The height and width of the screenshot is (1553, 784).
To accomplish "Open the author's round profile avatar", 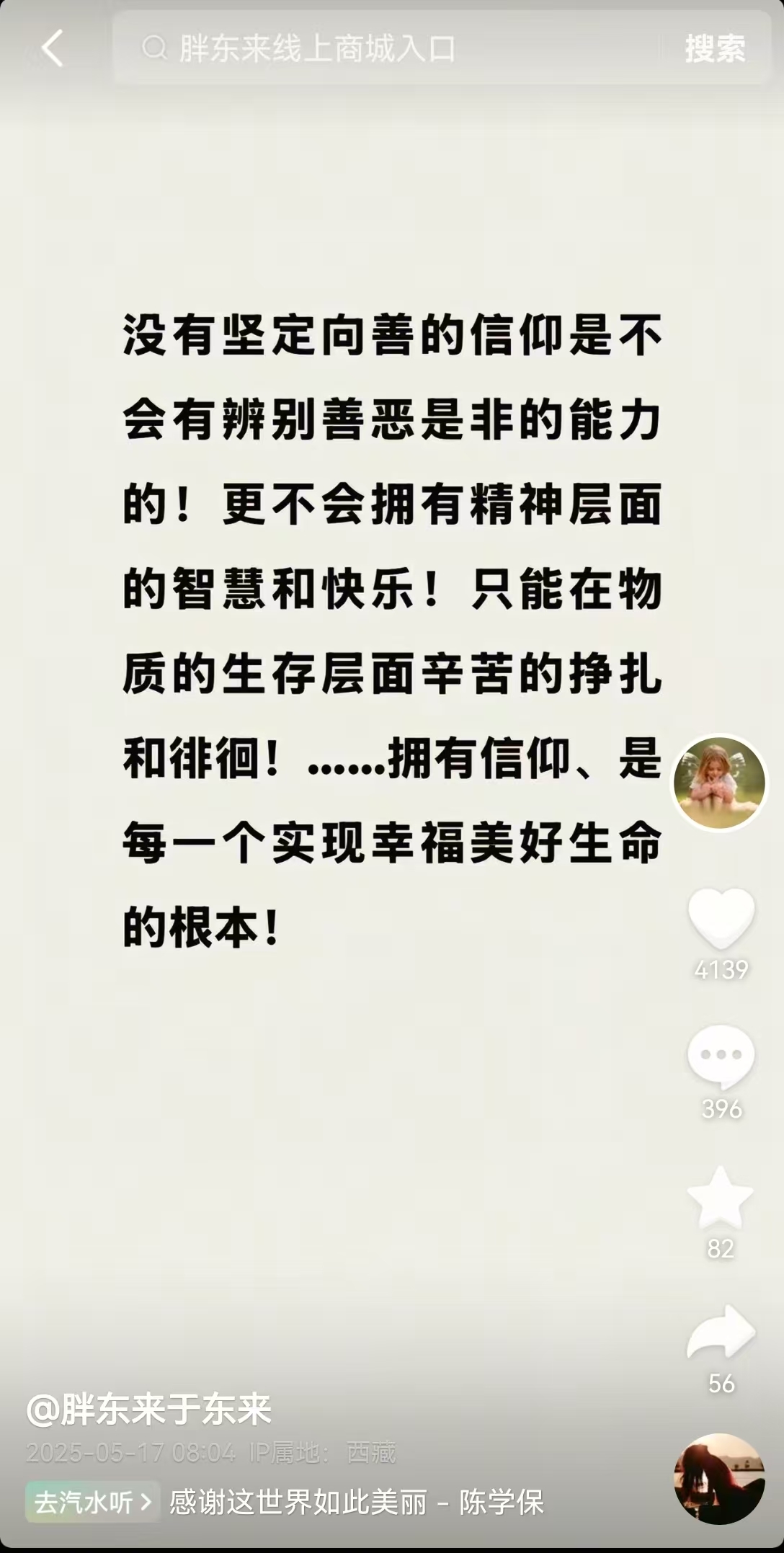I will point(719,783).
